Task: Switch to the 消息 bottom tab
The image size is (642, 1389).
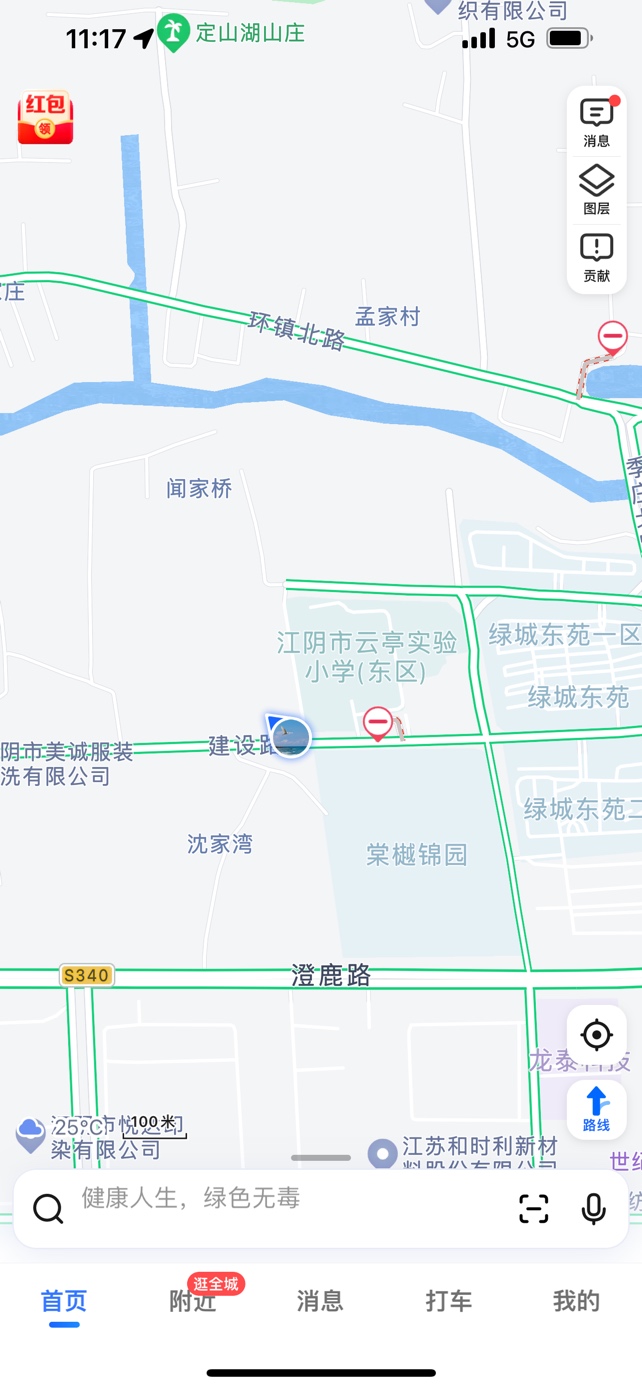Action: coord(320,1301)
